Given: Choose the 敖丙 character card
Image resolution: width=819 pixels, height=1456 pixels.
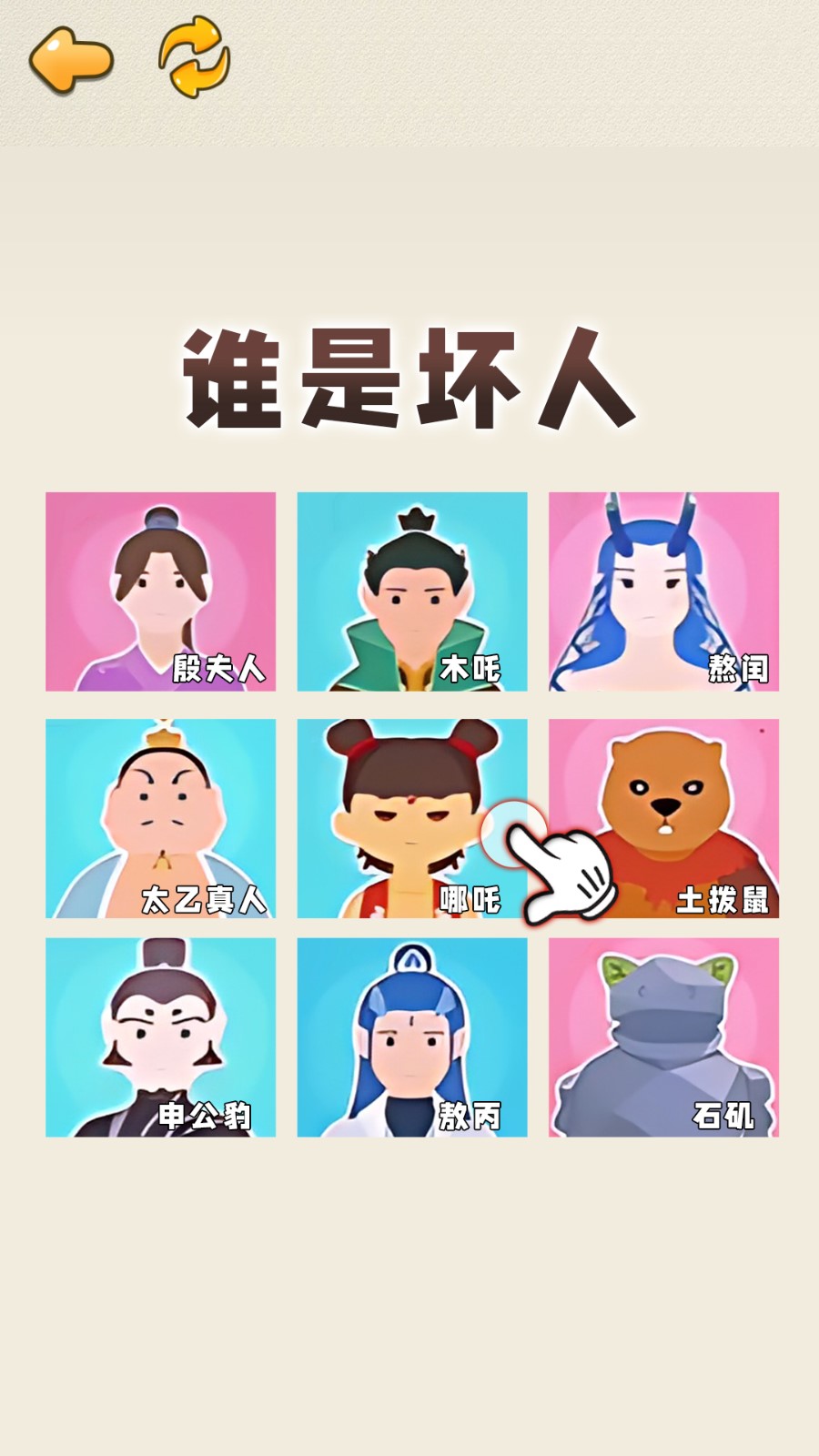Looking at the screenshot, I should click(412, 1037).
